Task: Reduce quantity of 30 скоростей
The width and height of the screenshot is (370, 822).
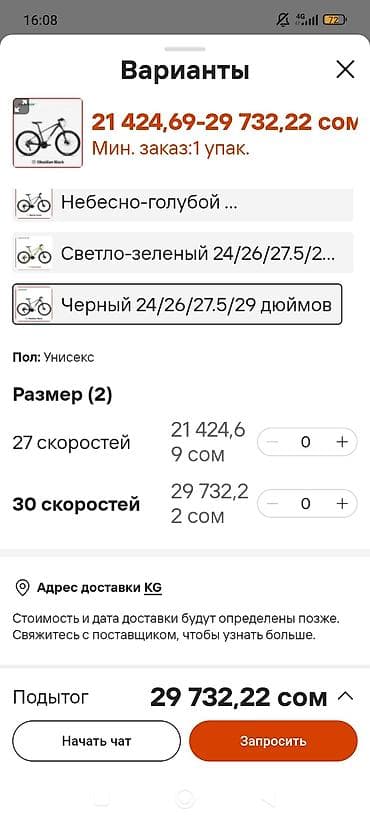Action: pos(272,504)
